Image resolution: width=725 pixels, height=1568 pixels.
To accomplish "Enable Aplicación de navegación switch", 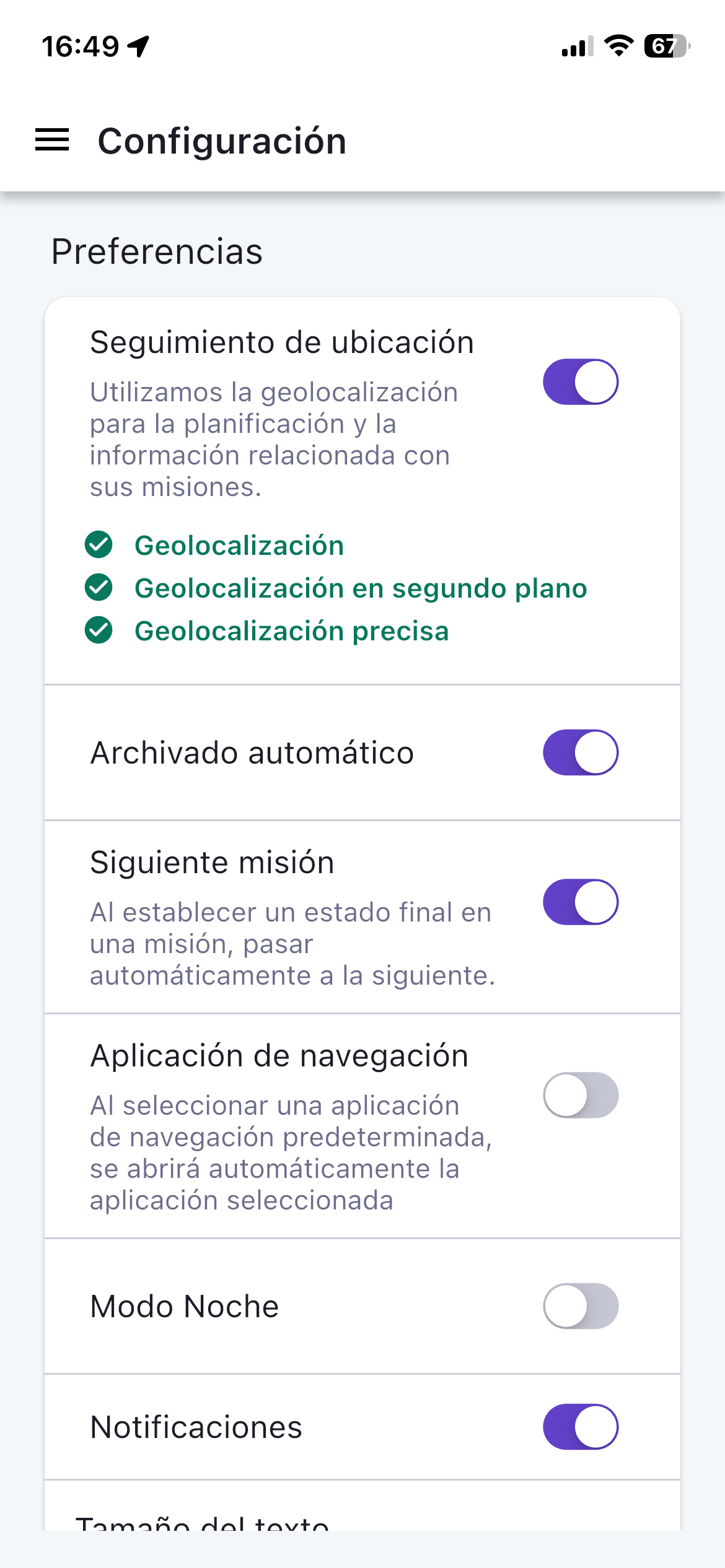I will [x=581, y=1095].
